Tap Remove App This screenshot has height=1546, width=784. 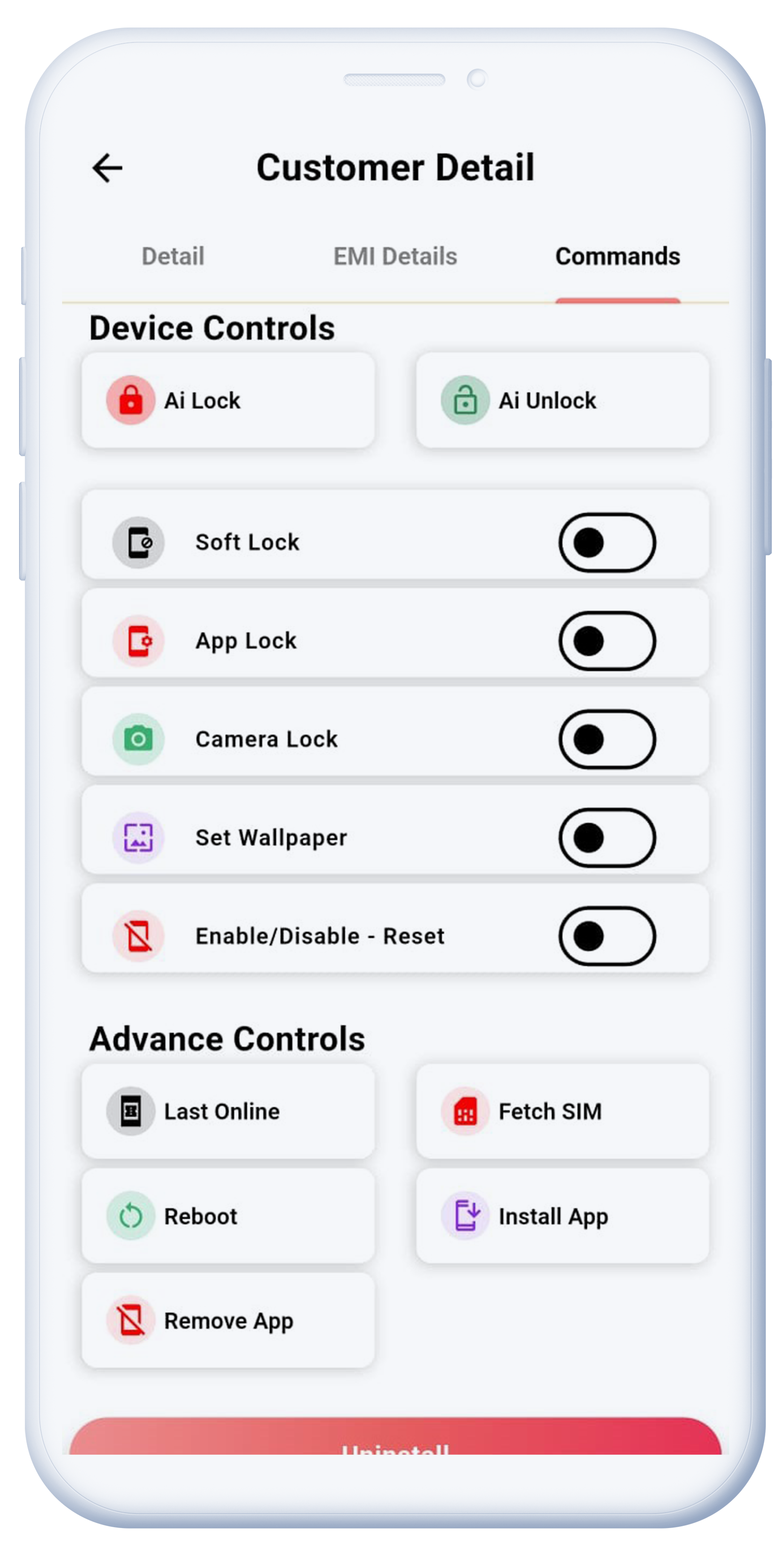point(228,1321)
